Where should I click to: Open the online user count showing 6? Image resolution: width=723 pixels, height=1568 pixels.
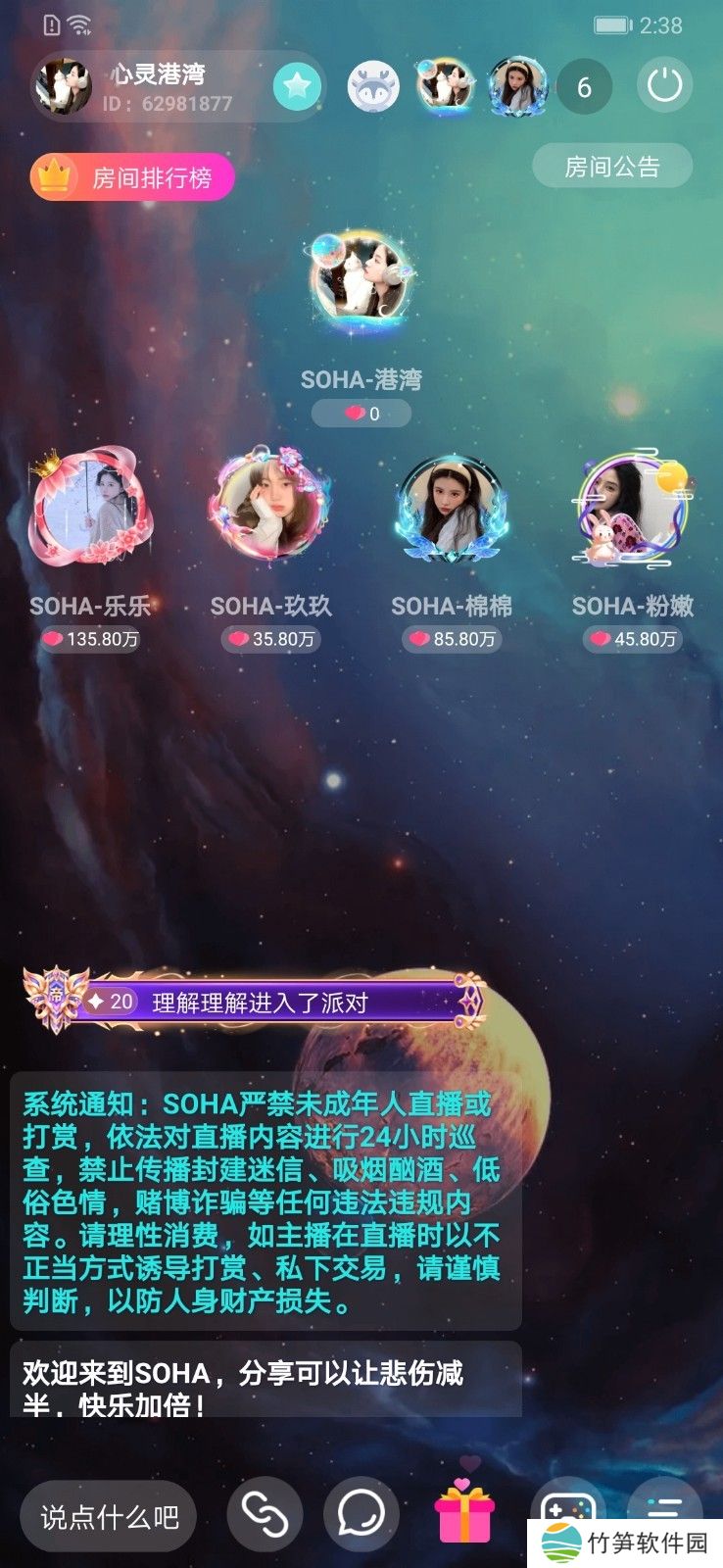[x=584, y=87]
